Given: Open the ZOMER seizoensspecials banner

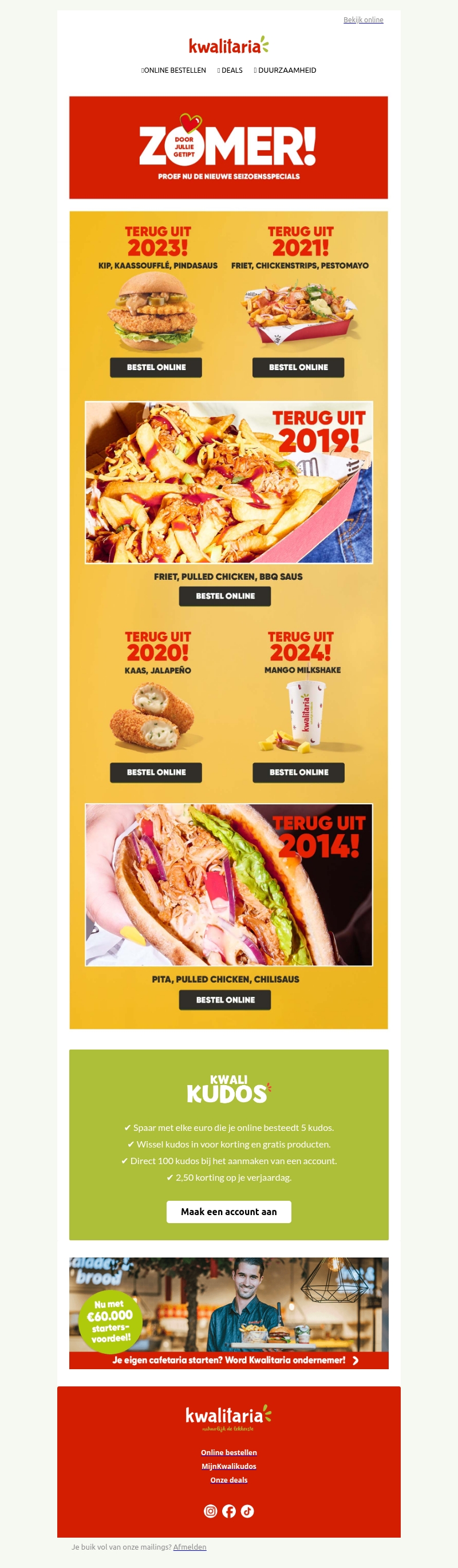Looking at the screenshot, I should (x=228, y=147).
